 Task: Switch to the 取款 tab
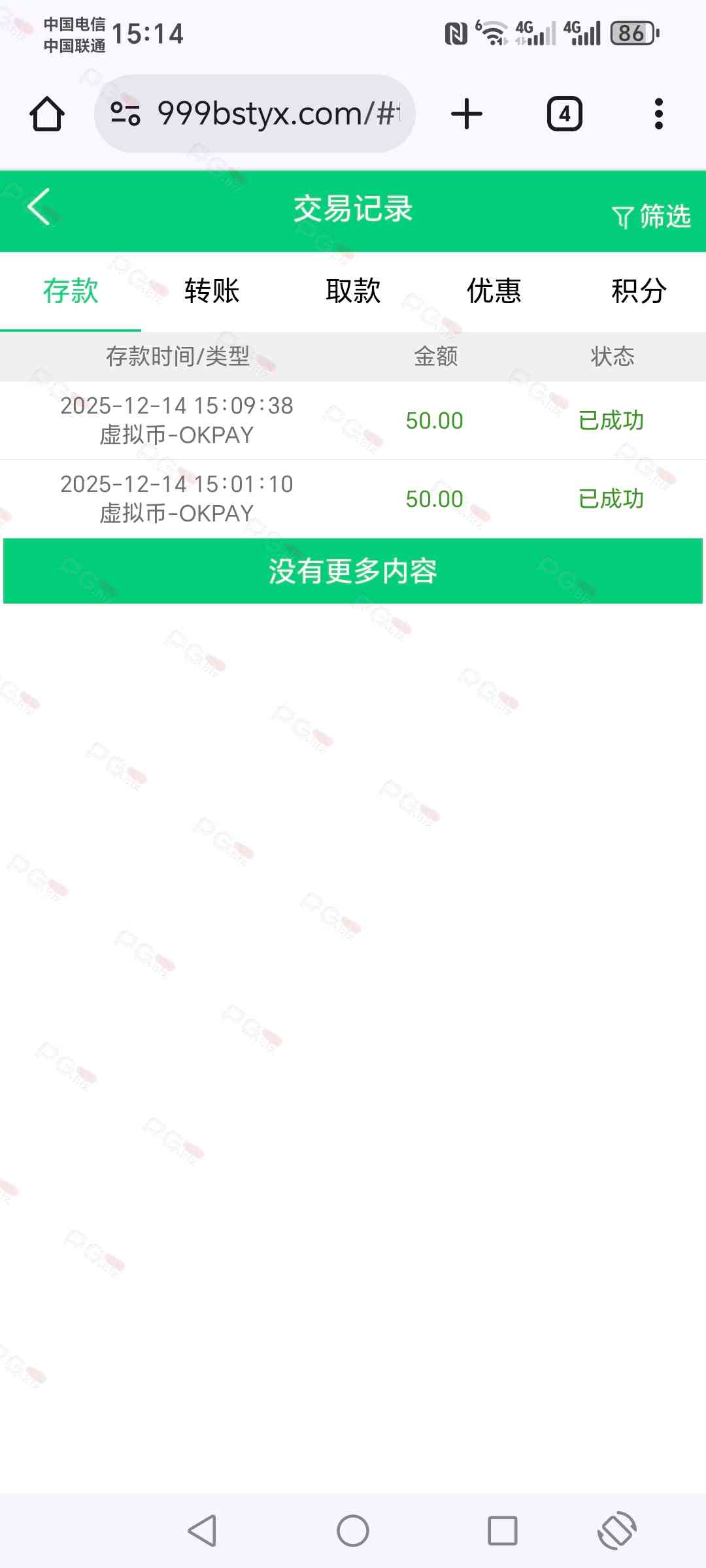(x=353, y=291)
